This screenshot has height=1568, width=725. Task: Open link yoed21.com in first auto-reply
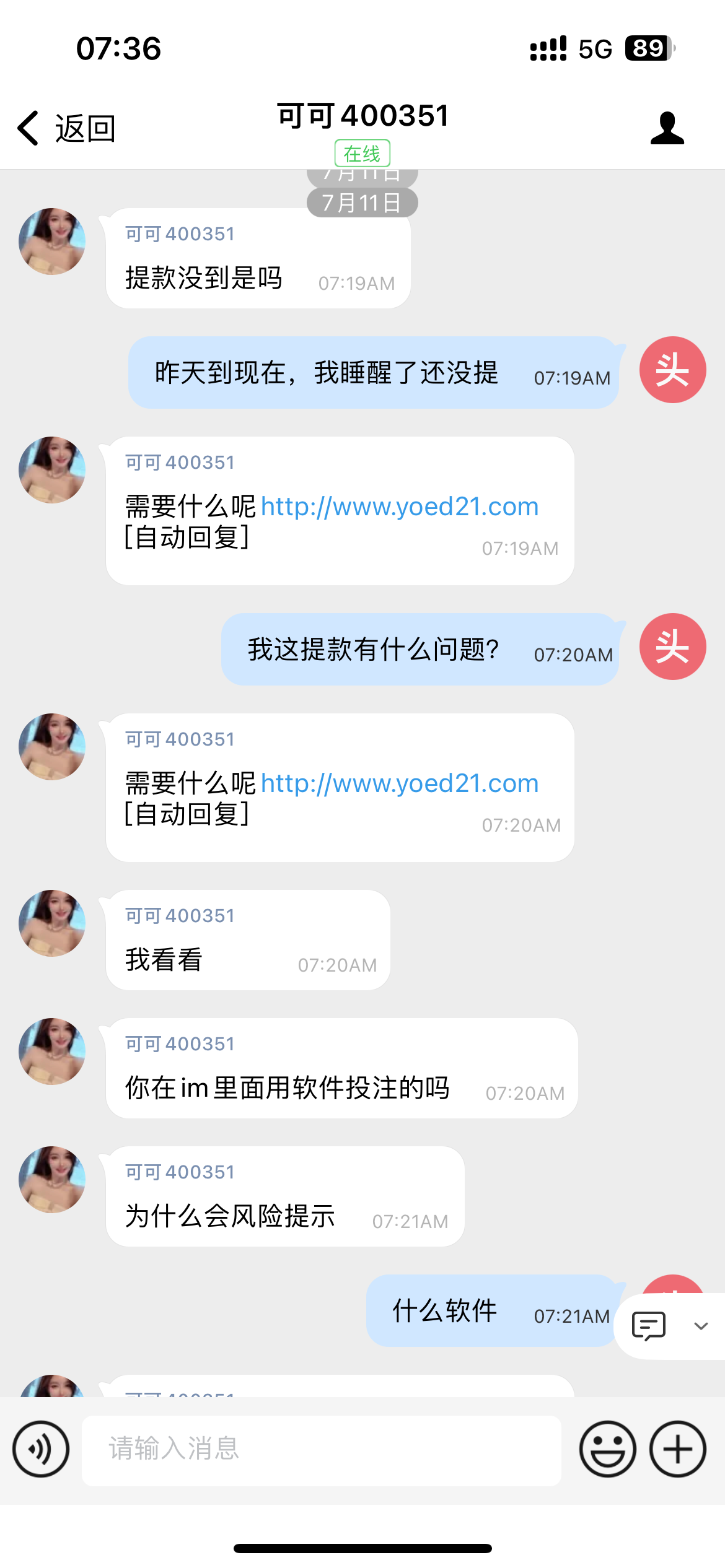[400, 507]
